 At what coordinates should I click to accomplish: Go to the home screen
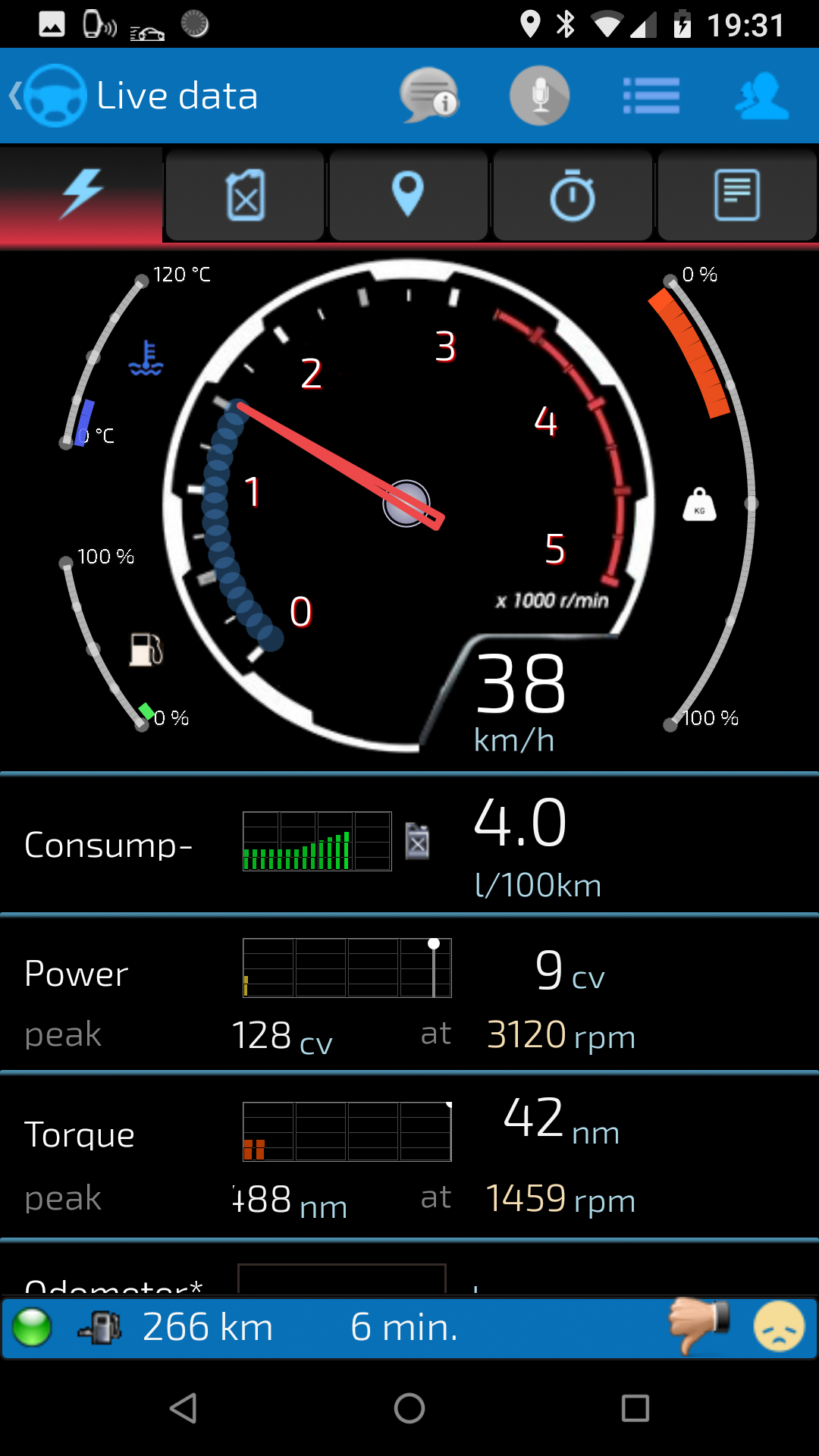point(409,1408)
